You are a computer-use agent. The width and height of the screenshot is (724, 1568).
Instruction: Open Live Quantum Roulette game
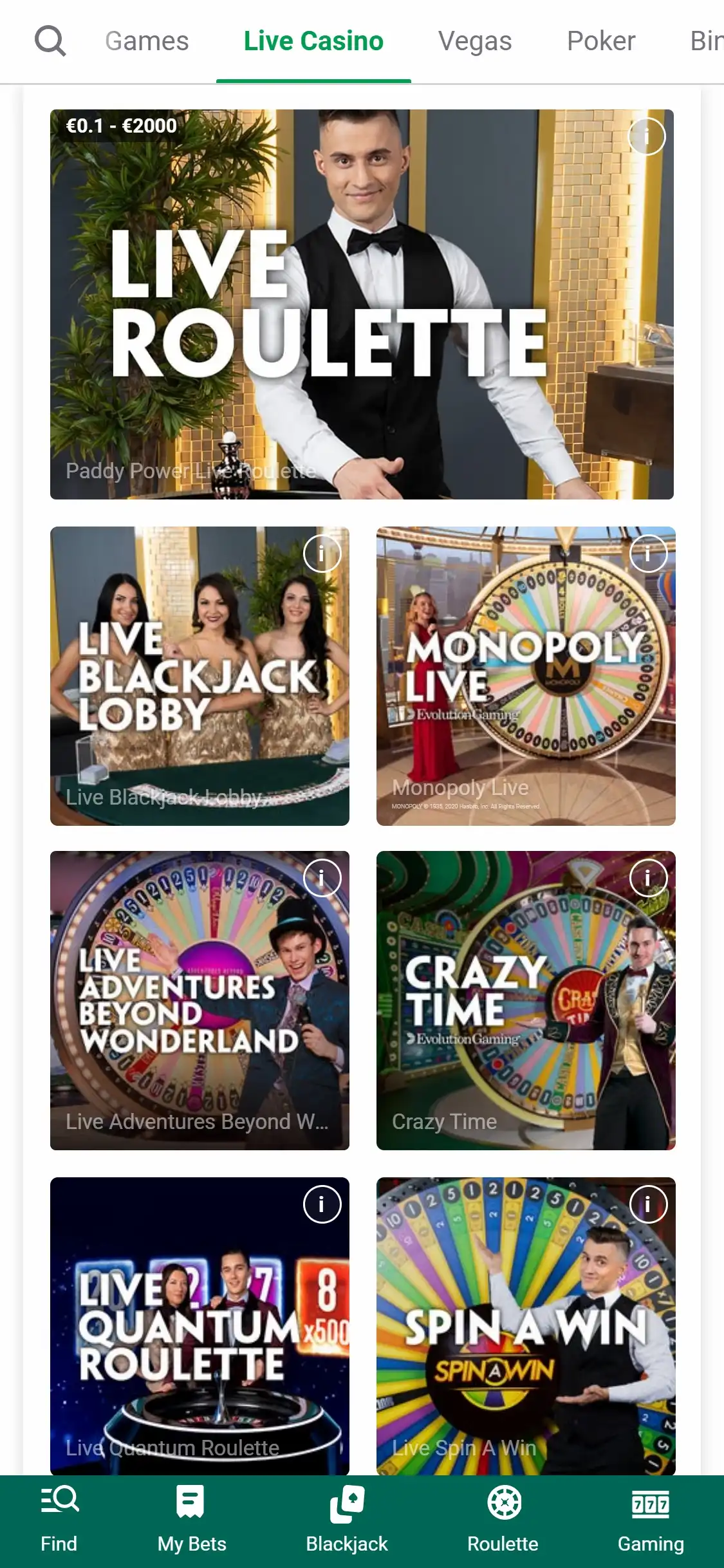200,1326
